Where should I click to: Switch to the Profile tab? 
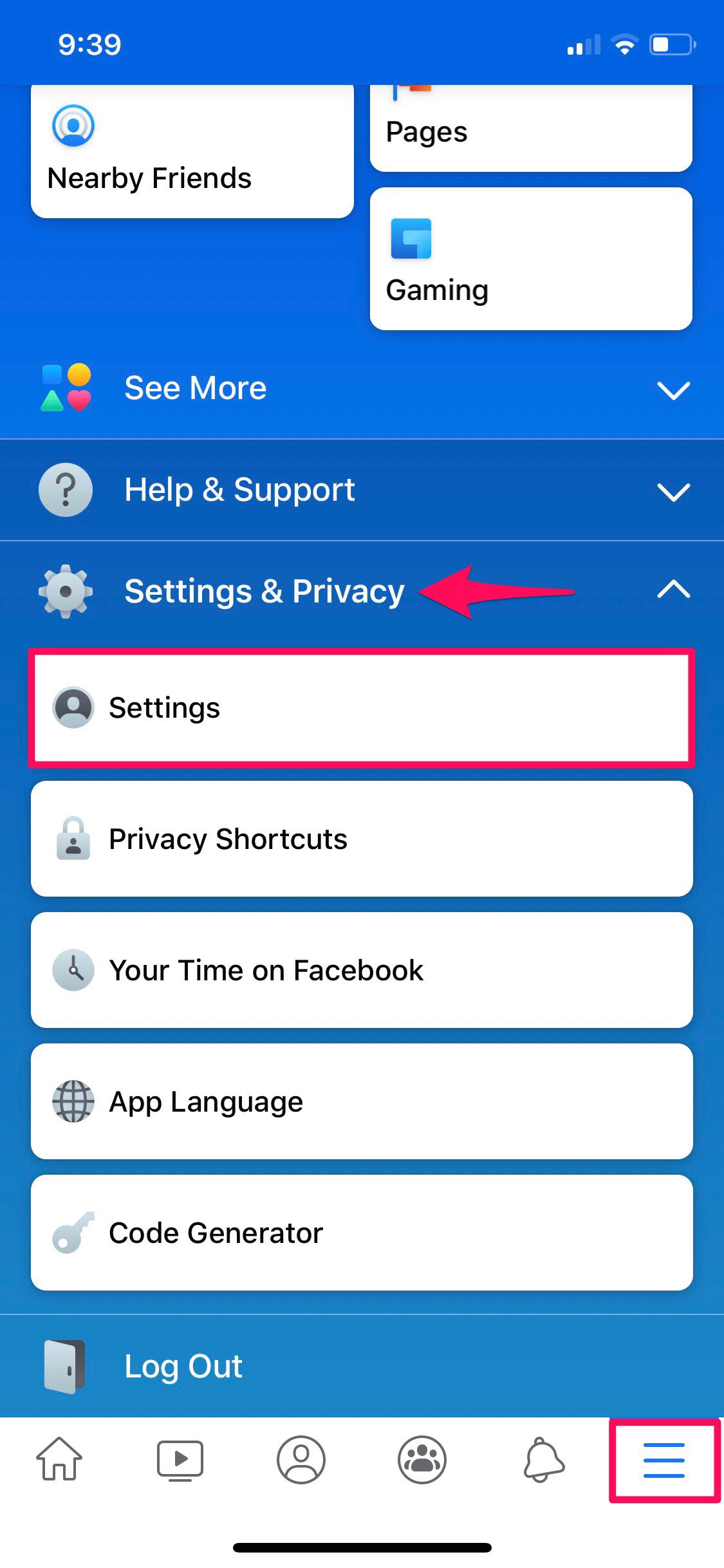[301, 1460]
